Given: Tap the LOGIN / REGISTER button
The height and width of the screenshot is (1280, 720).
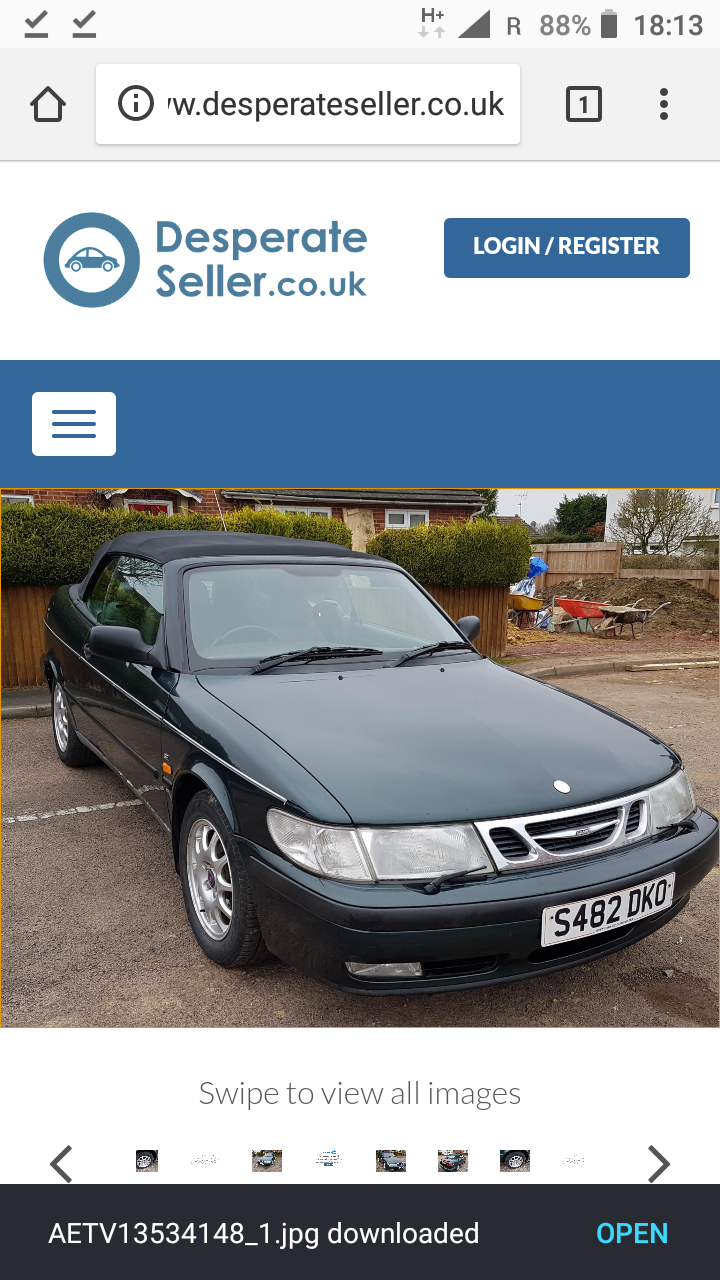Looking at the screenshot, I should point(567,247).
